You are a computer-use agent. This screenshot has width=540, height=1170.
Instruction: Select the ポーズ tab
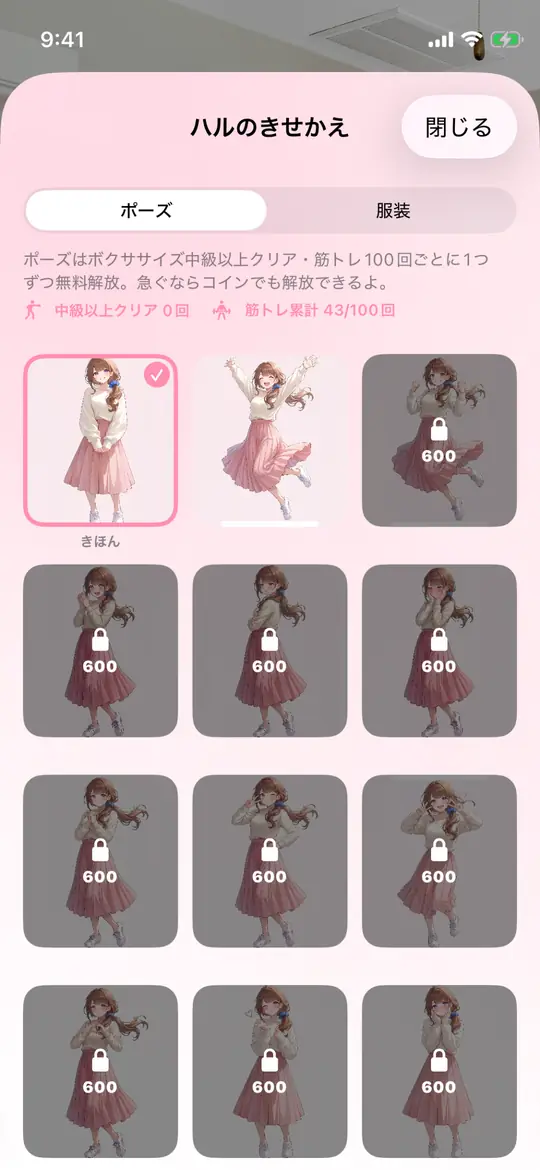click(146, 210)
